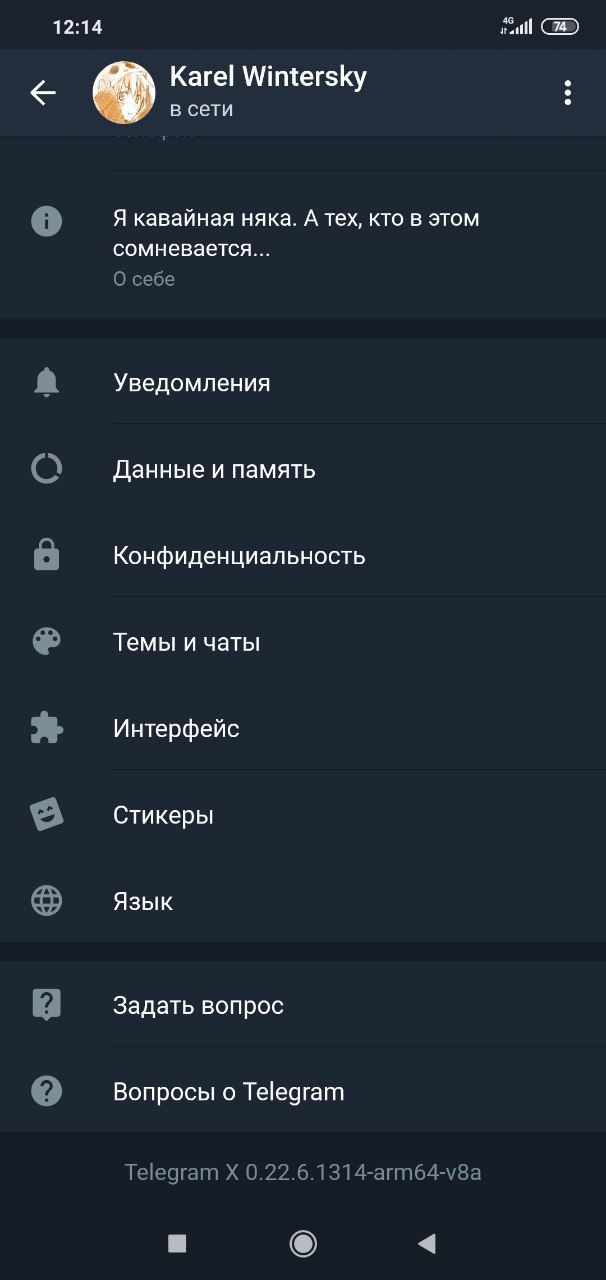Tap the system home button
The image size is (606, 1280).
click(x=303, y=1243)
